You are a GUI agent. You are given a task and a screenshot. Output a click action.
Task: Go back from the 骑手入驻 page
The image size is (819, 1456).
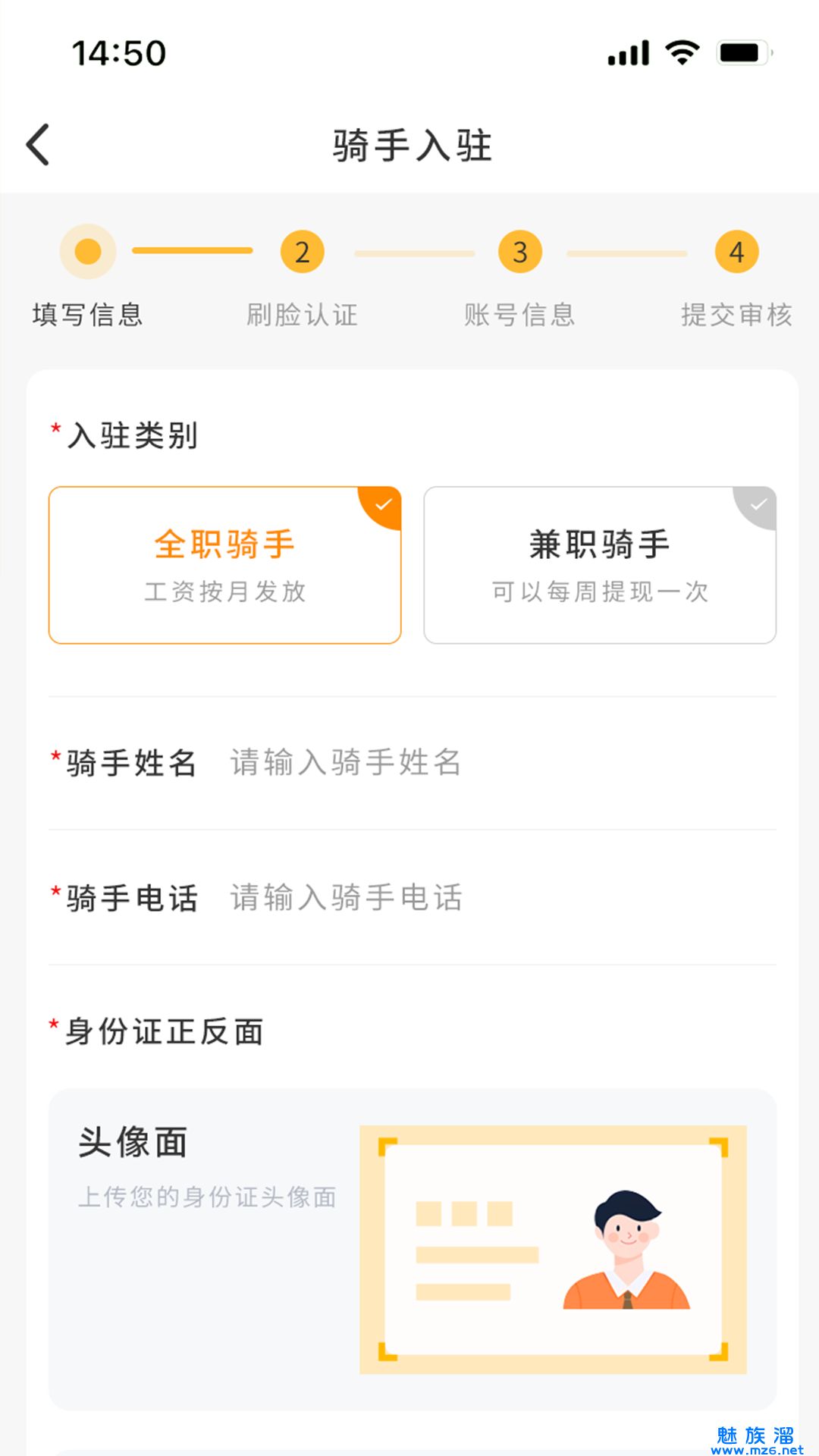click(38, 145)
